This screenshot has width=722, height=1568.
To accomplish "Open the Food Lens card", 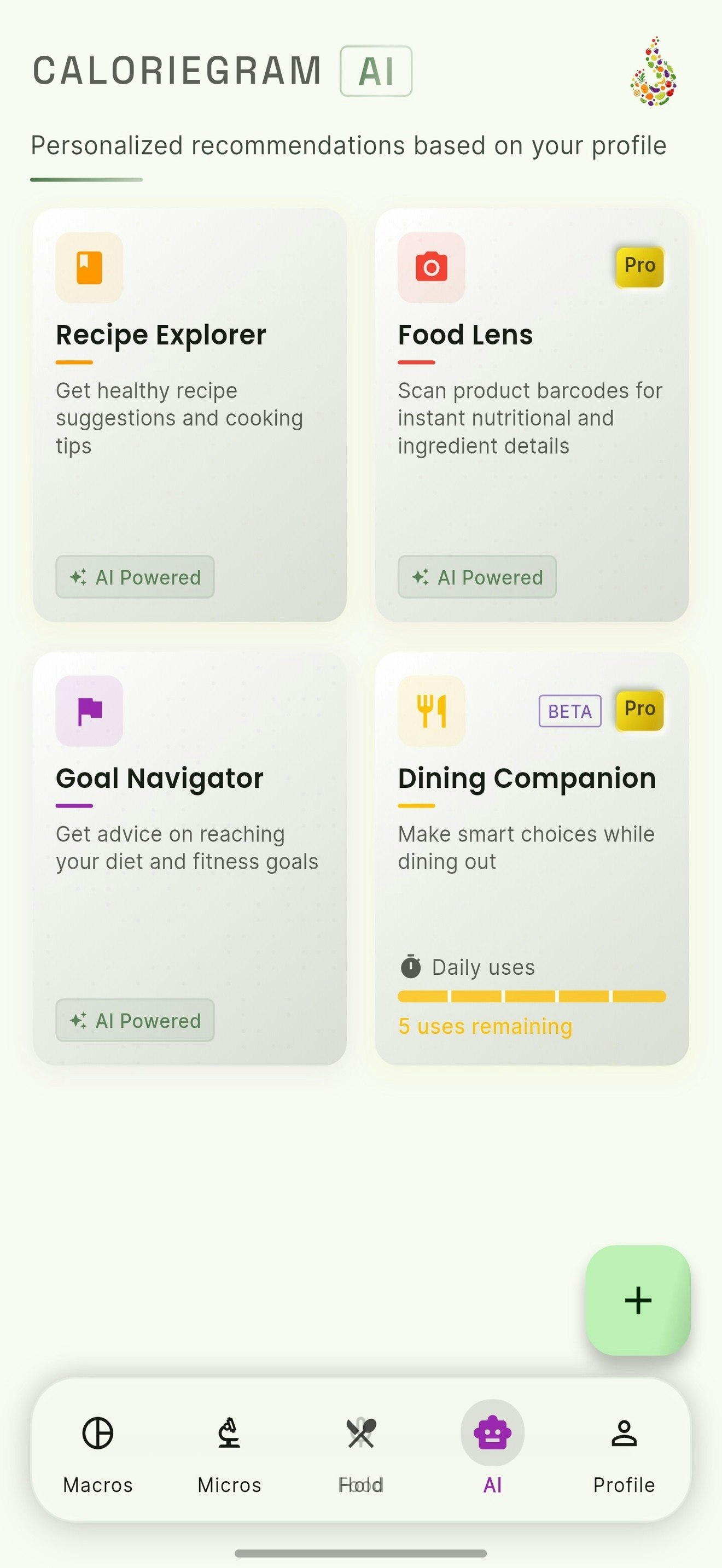I will [532, 415].
